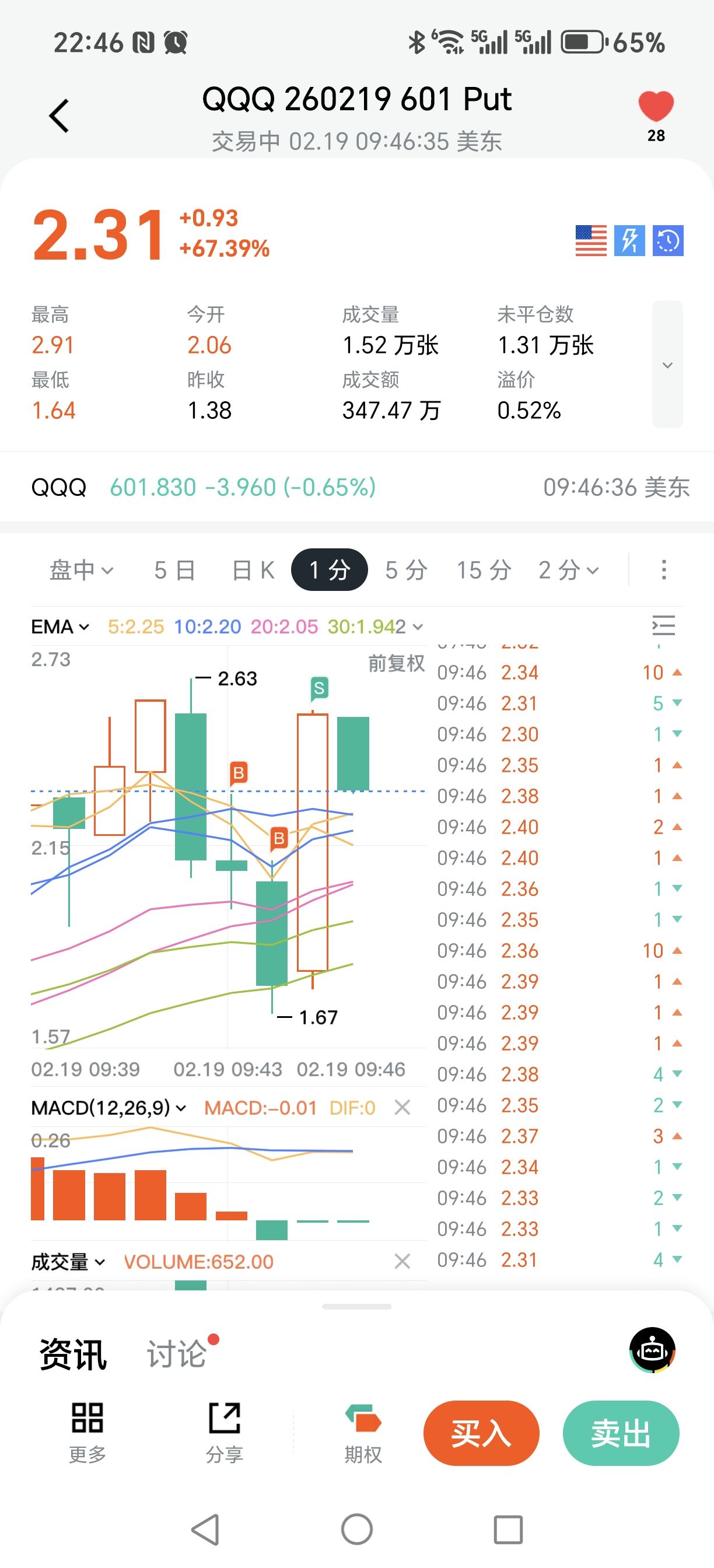Open the 2分 interval dropdown
The width and height of the screenshot is (714, 1568).
[569, 570]
